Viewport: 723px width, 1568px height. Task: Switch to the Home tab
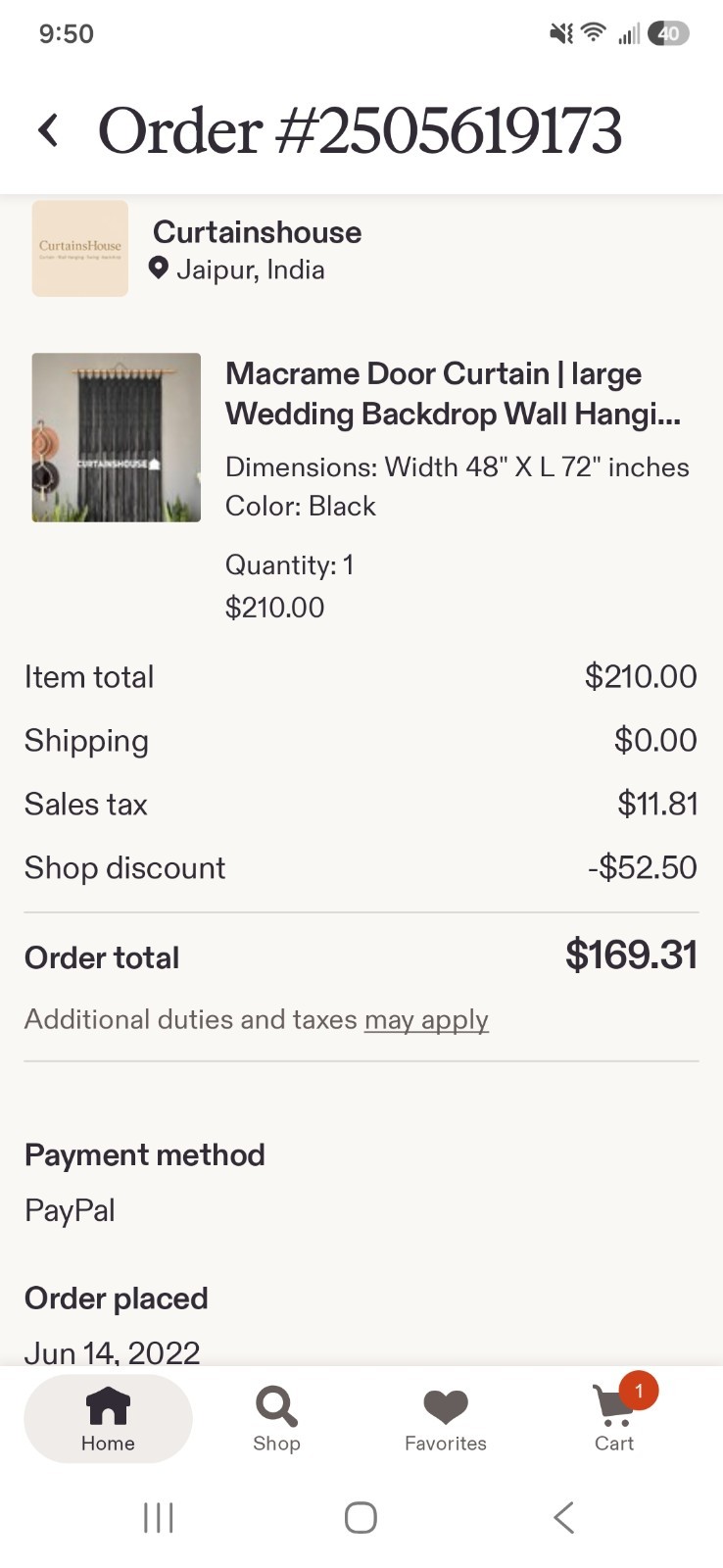108,1418
